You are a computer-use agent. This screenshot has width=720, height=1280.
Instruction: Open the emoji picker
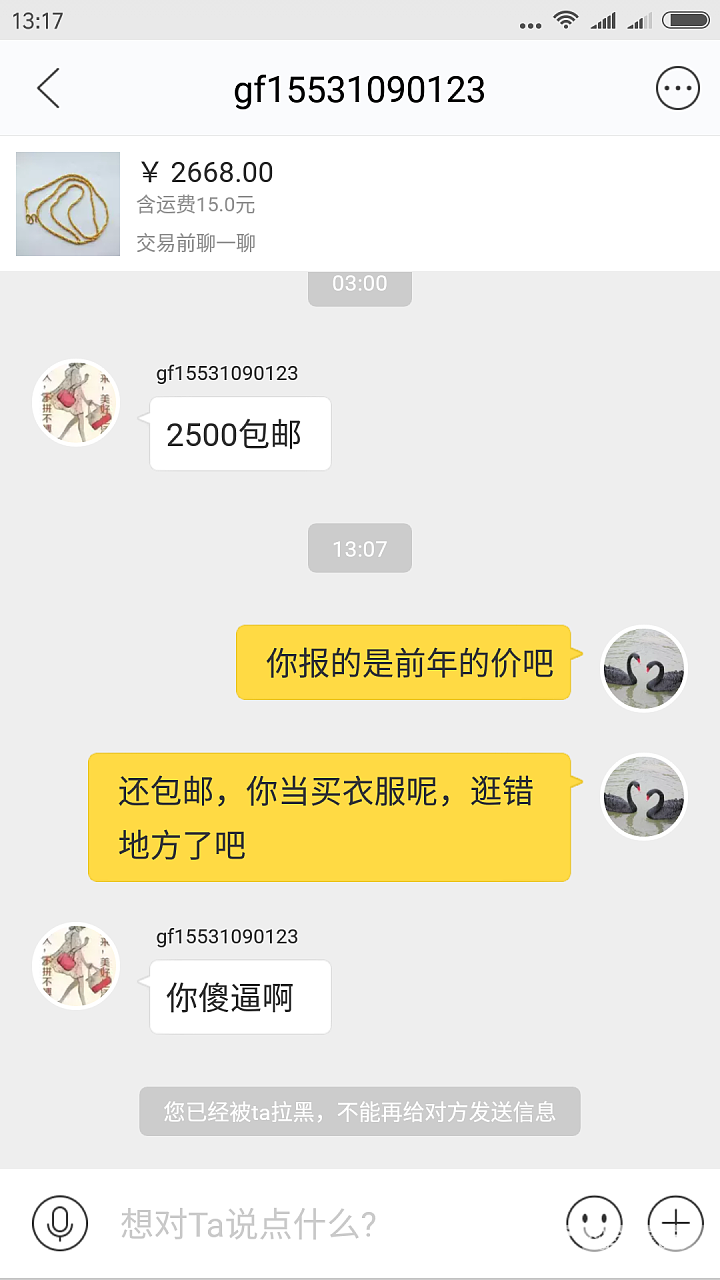coord(594,1222)
